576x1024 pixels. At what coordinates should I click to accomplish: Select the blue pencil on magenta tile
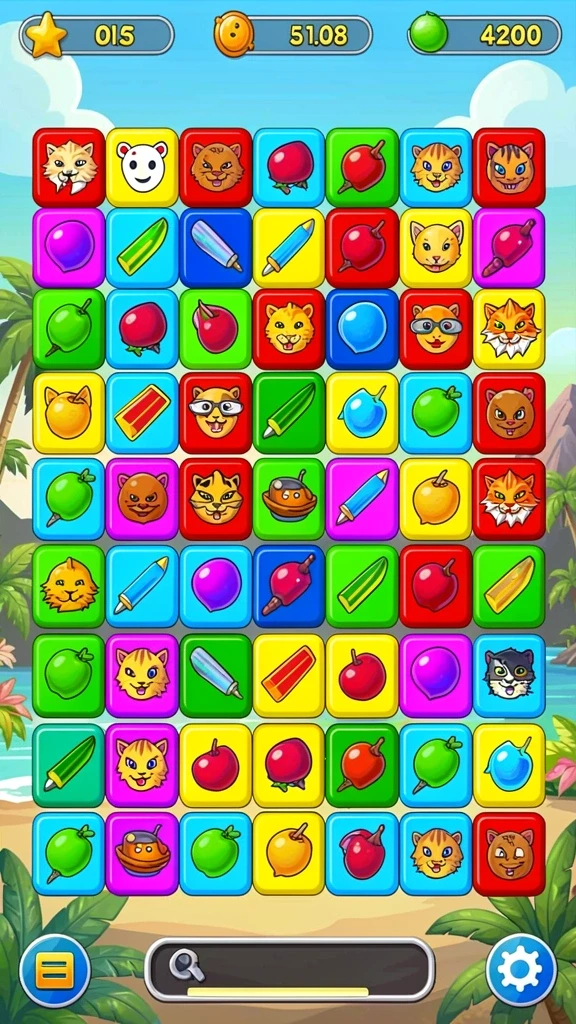pyautogui.click(x=362, y=499)
